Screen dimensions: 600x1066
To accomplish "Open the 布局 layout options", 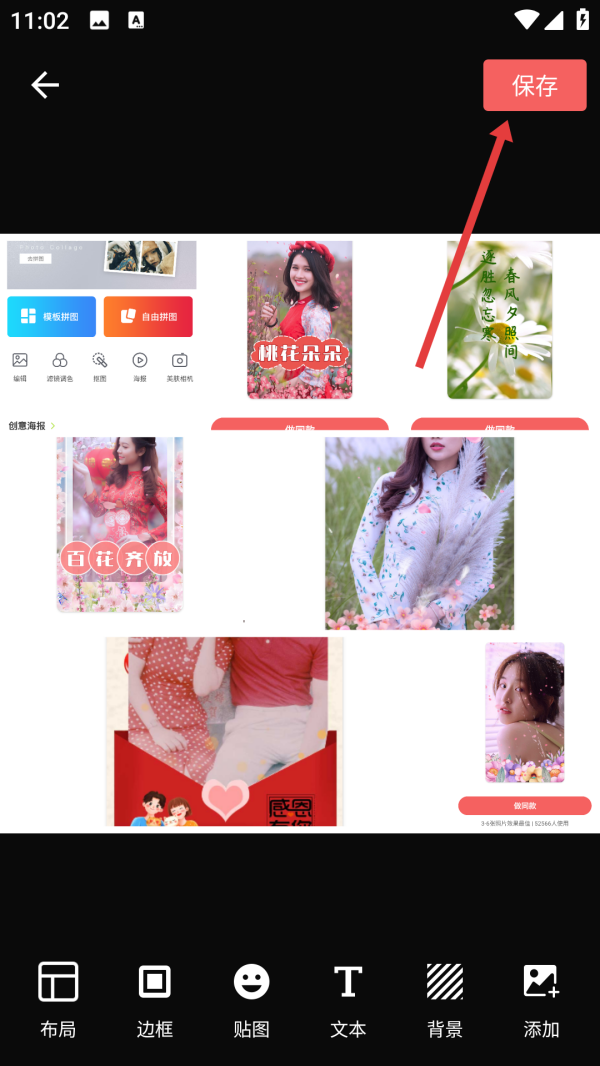I will (x=58, y=998).
